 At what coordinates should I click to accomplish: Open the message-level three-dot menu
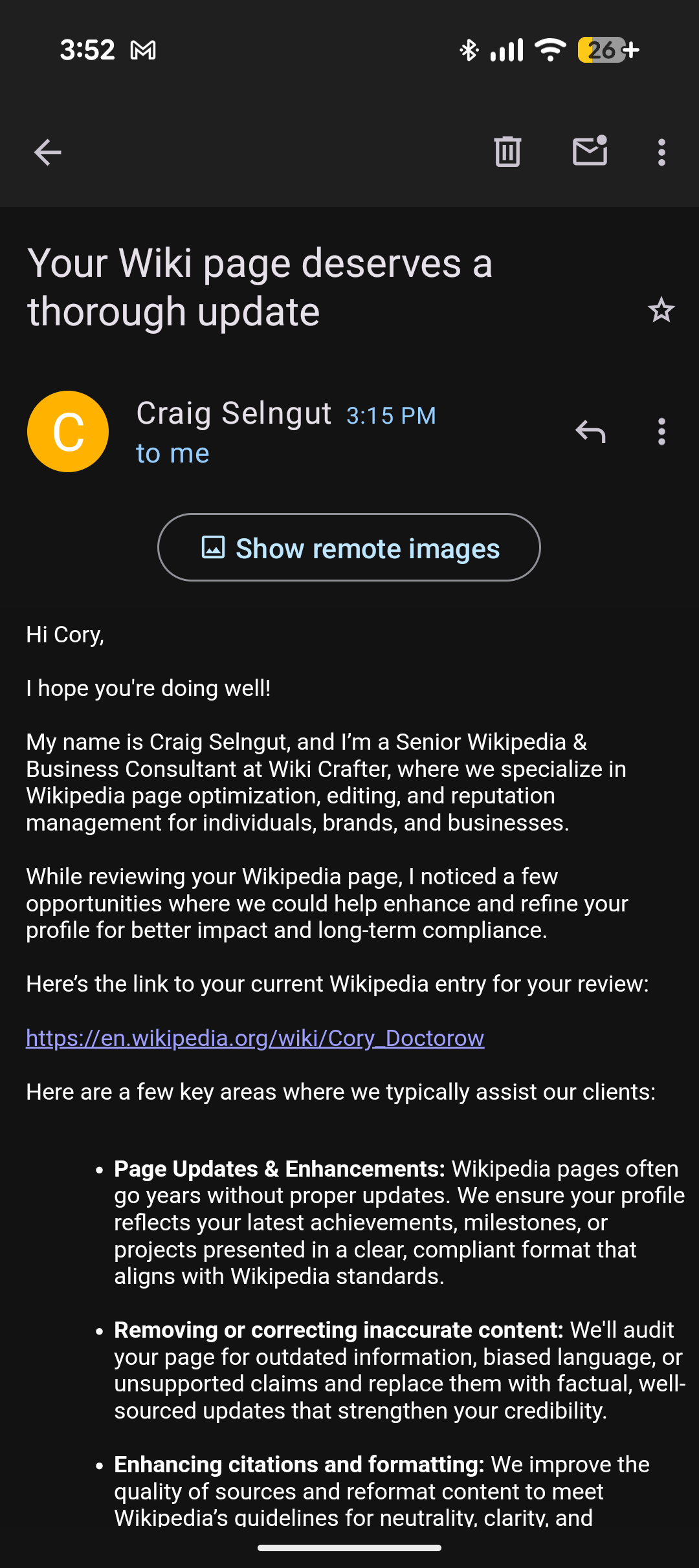[661, 431]
